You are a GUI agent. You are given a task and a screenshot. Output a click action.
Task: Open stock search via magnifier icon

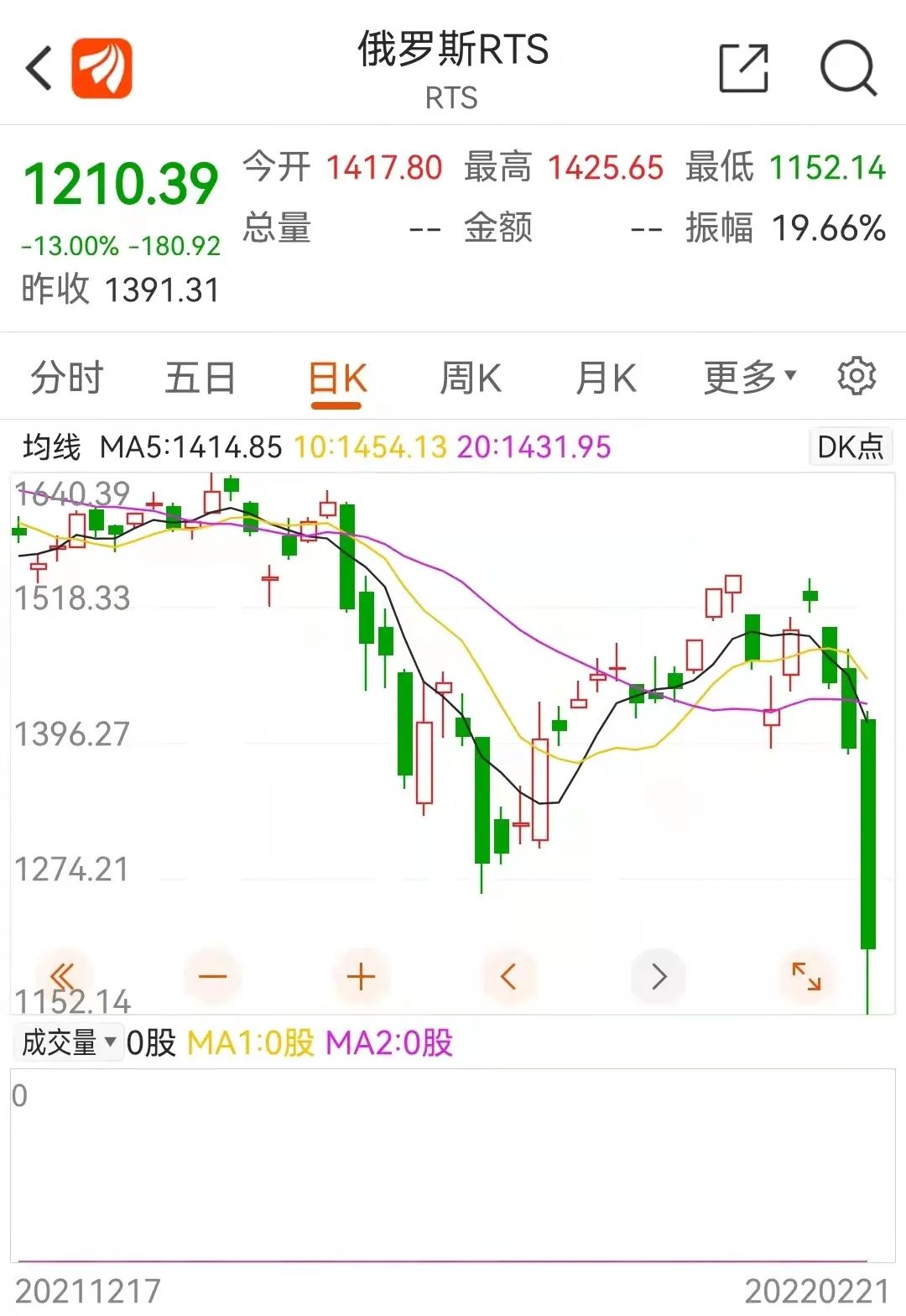pyautogui.click(x=850, y=63)
